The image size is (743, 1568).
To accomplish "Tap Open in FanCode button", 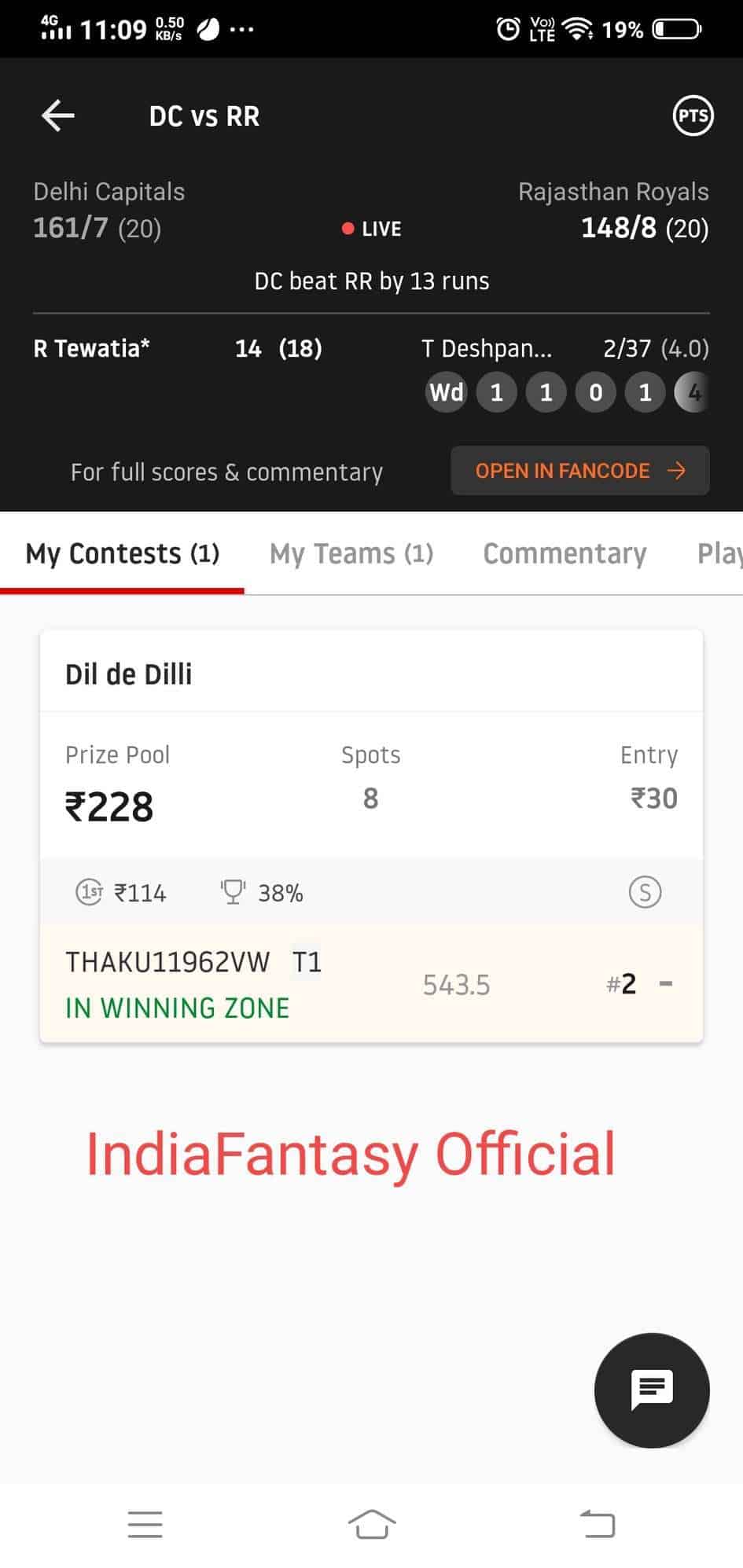I will (x=579, y=471).
